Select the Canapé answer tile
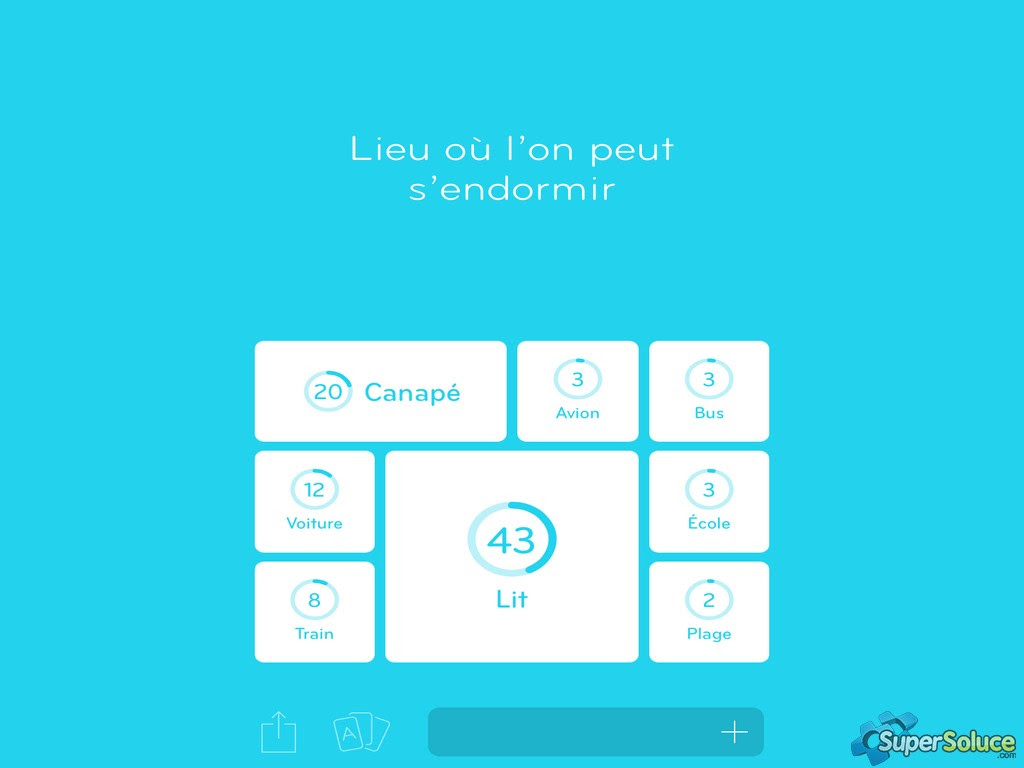 coord(380,391)
